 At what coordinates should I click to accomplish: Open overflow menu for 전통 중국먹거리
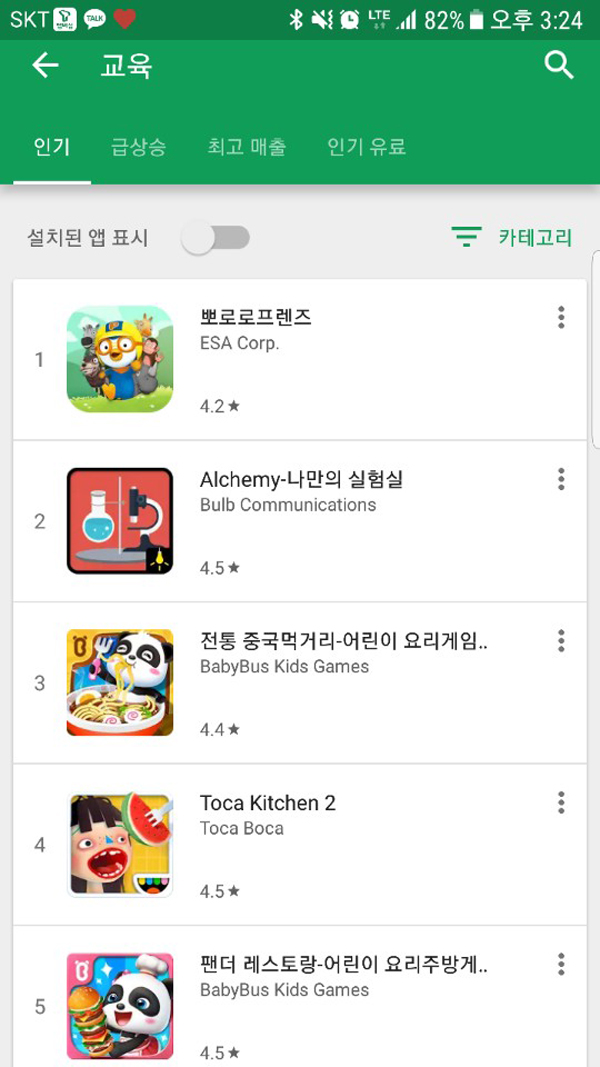561,641
